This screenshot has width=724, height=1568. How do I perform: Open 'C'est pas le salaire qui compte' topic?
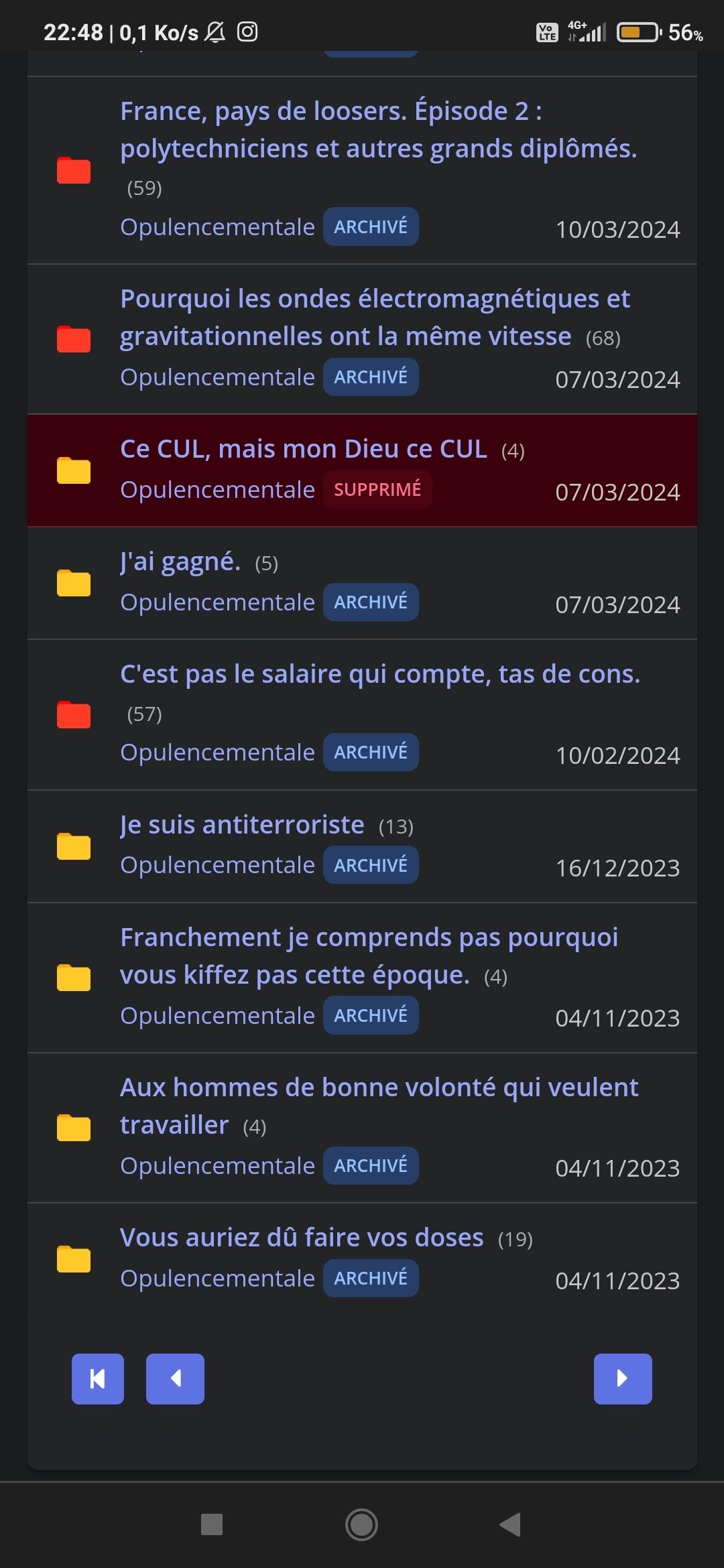tap(380, 674)
